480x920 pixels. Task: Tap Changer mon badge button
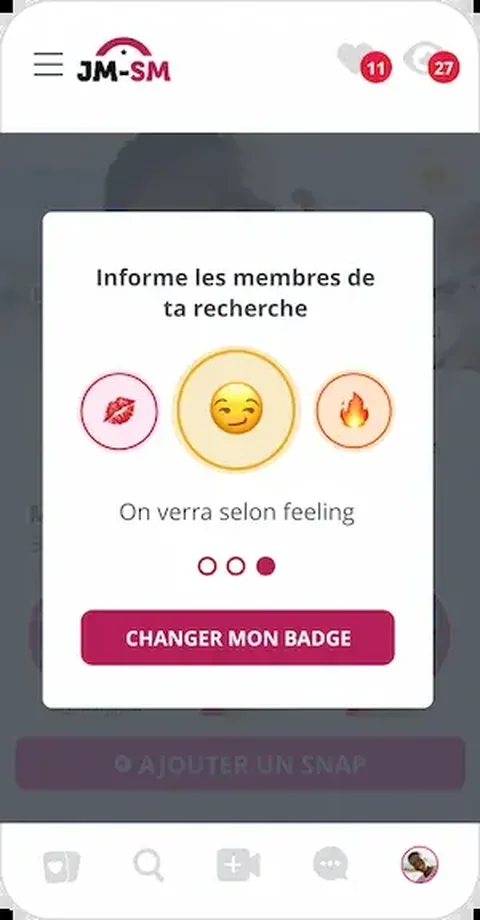click(x=238, y=638)
